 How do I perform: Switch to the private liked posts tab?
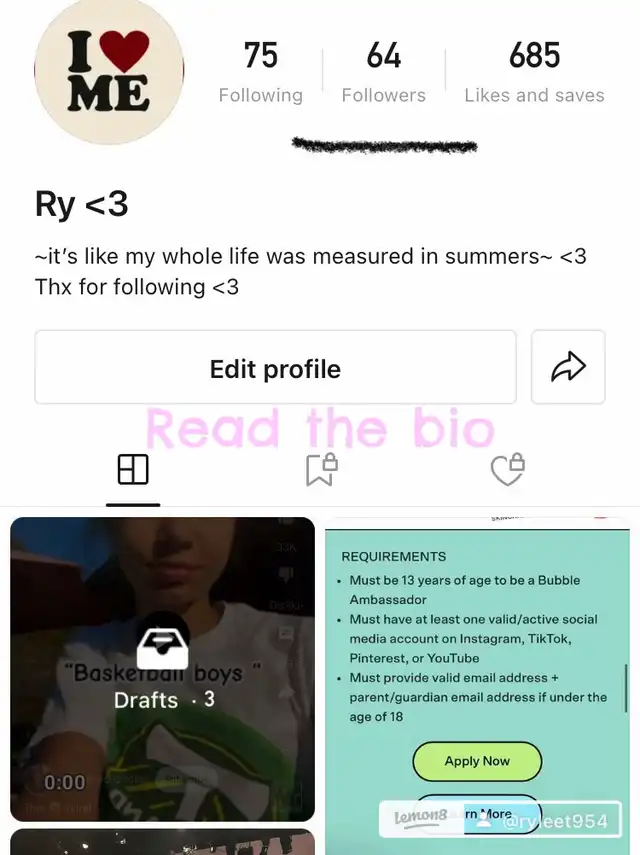tap(507, 470)
